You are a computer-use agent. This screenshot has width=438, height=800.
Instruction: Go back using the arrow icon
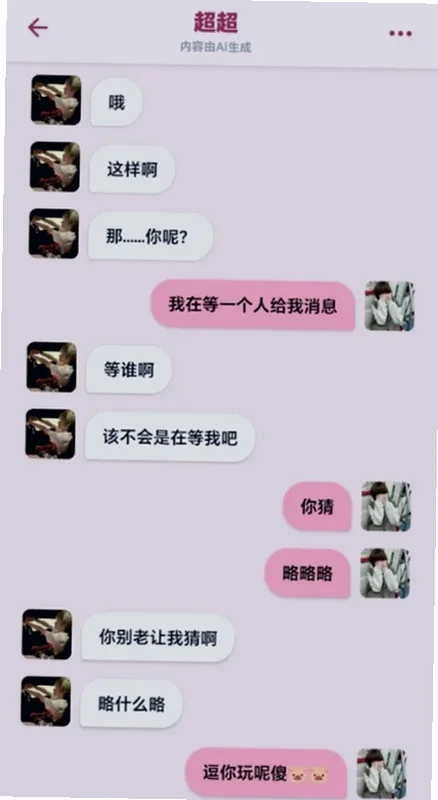38,28
